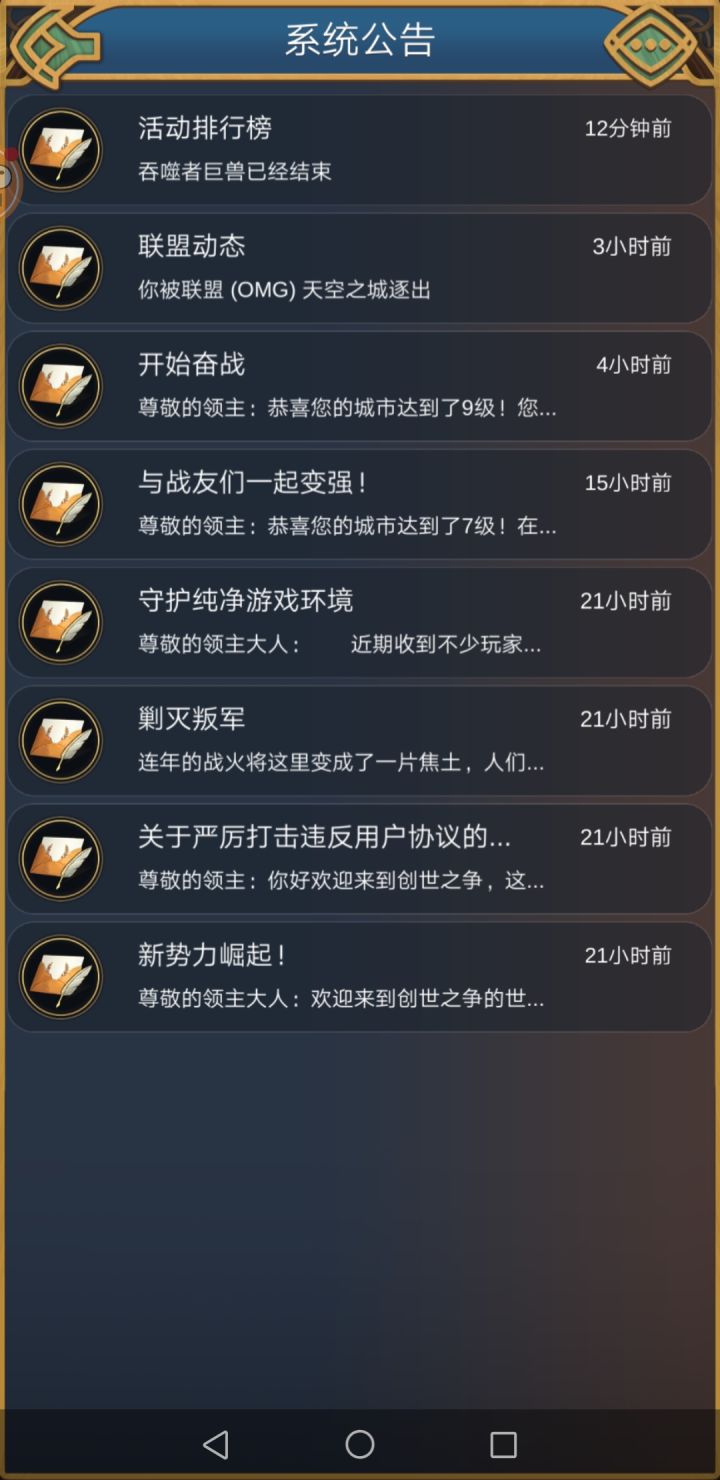Open the Recent apps overview button
Screen dimensions: 720x1480
click(x=506, y=1442)
